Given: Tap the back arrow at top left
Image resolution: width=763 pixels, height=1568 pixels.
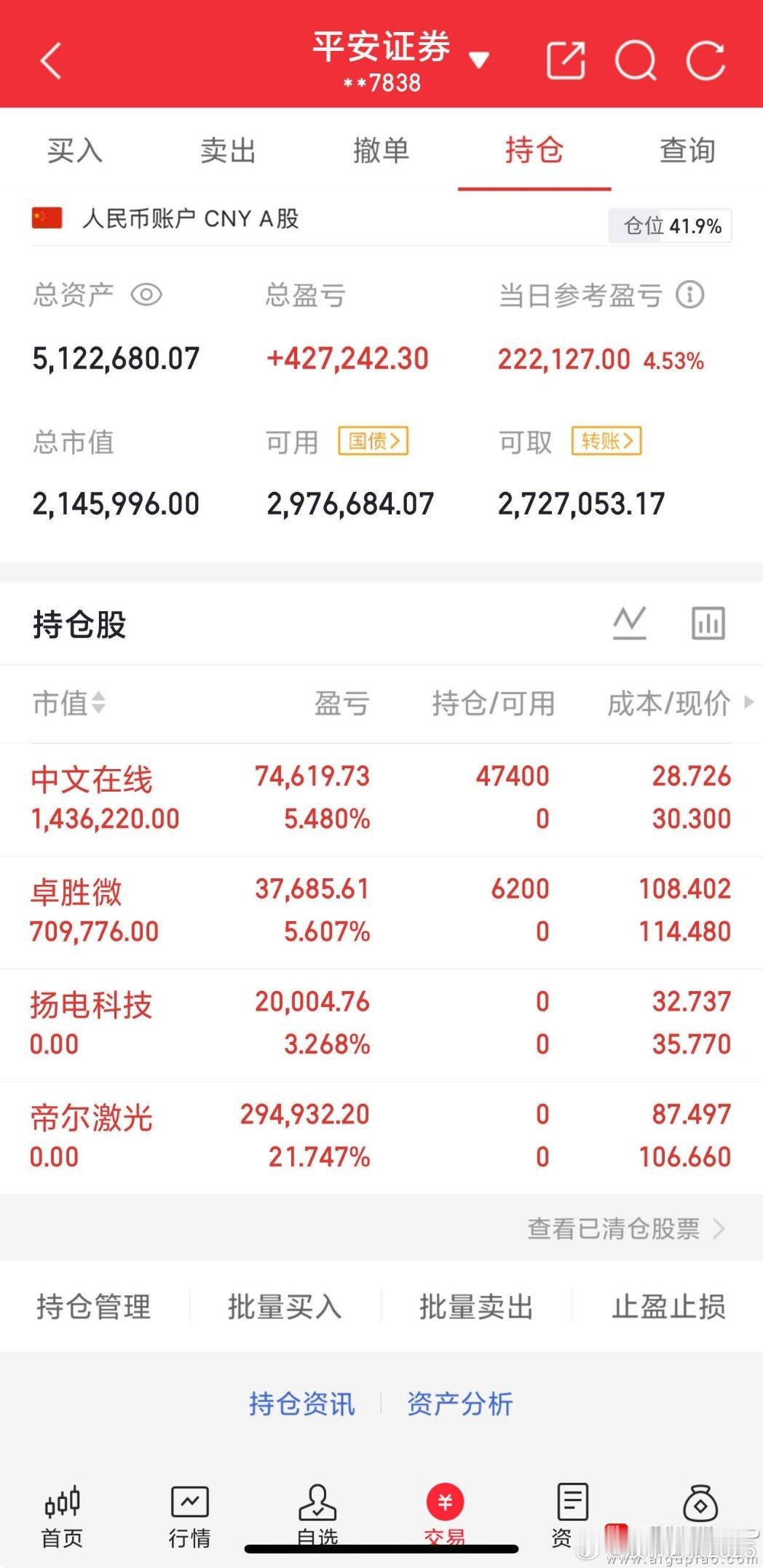Looking at the screenshot, I should [50, 60].
